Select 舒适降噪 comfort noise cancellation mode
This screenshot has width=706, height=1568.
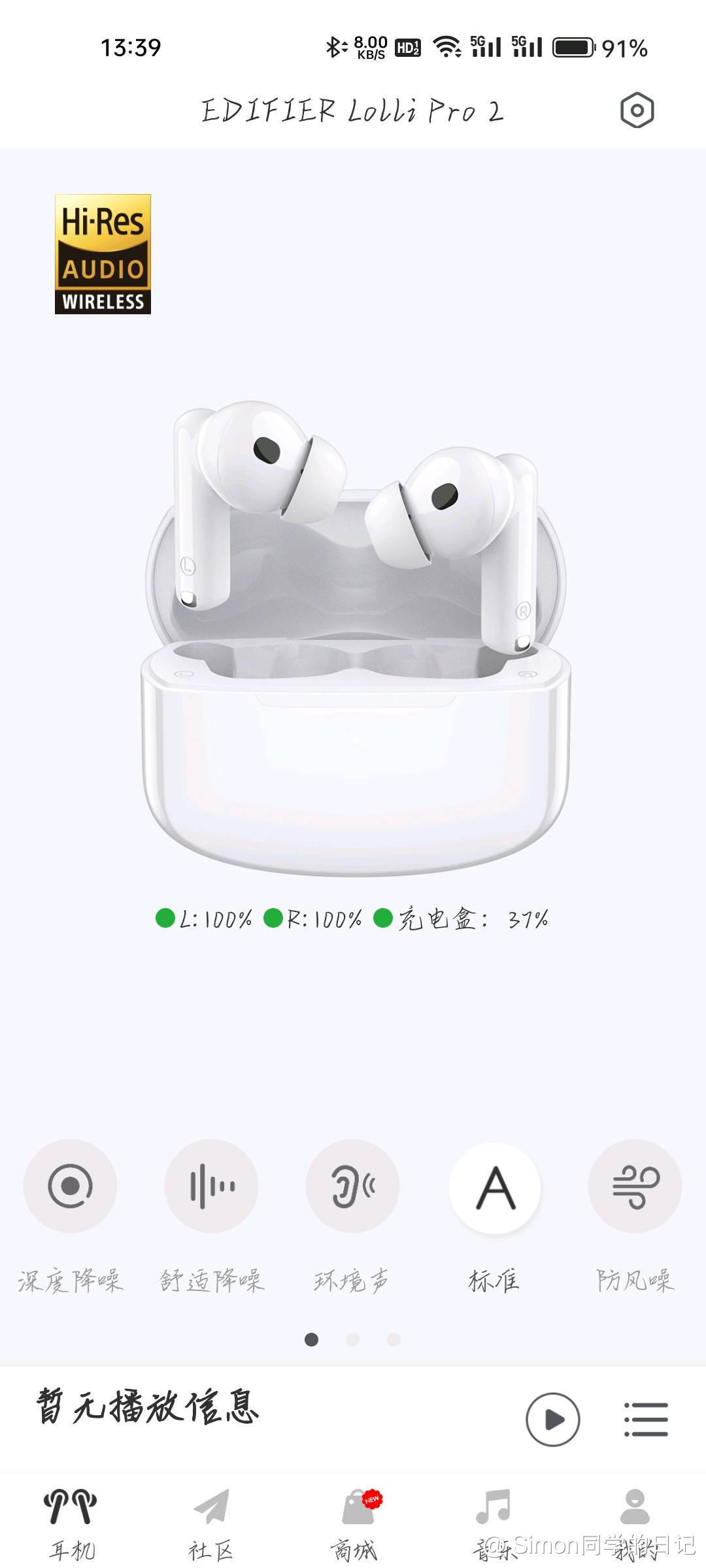coord(211,1186)
